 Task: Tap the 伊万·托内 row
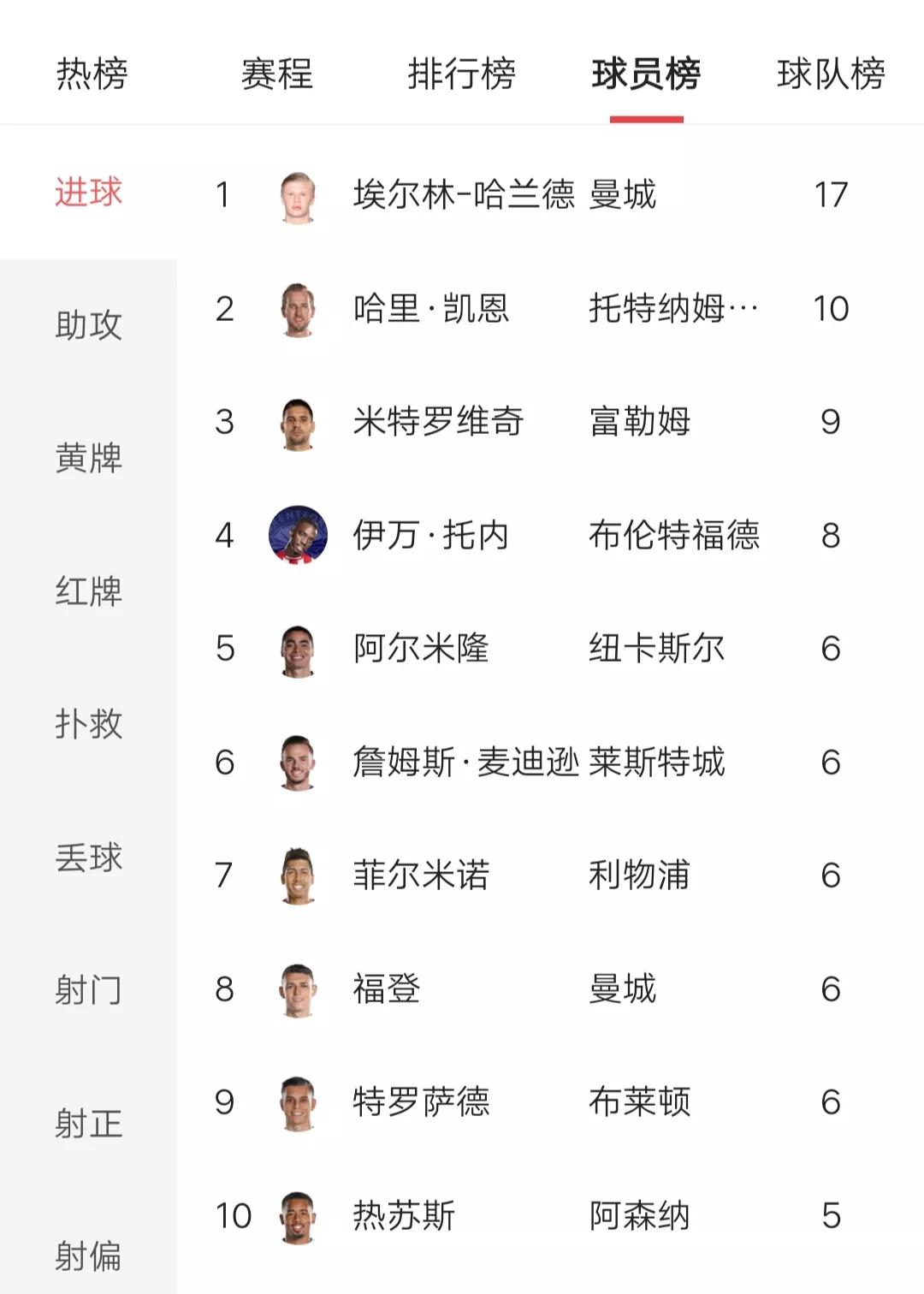tap(431, 536)
